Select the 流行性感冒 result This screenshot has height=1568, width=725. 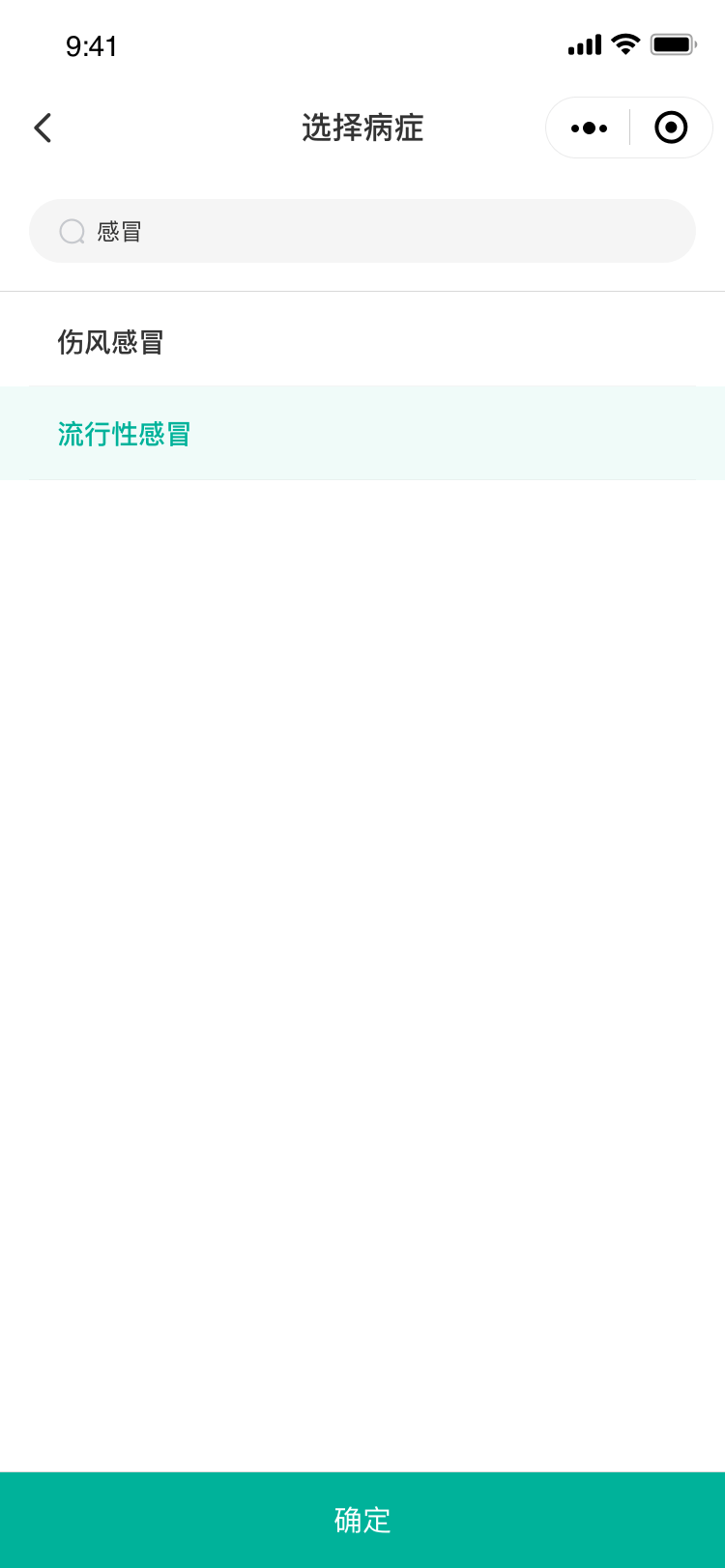[x=362, y=434]
